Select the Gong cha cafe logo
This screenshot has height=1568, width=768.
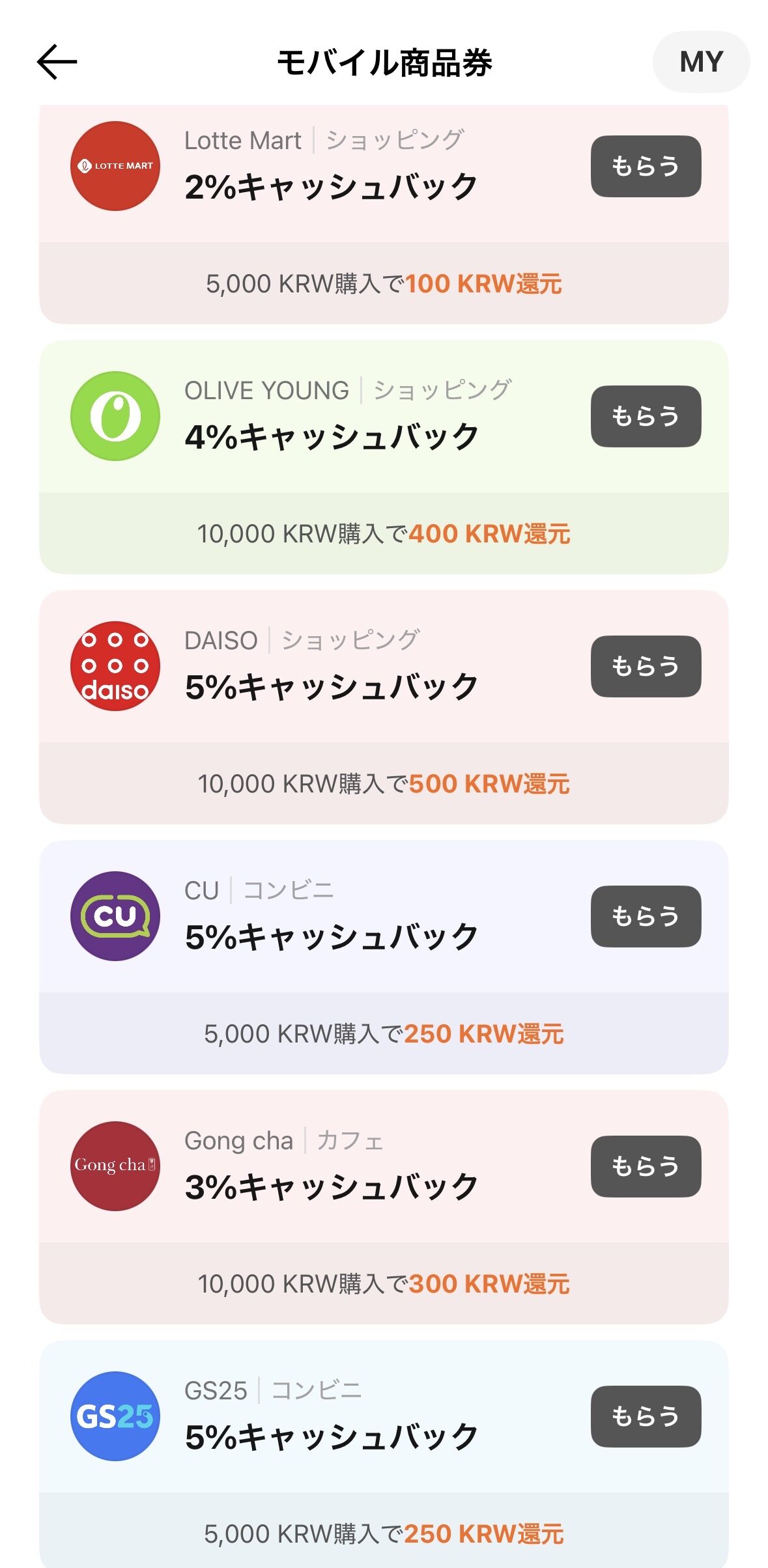point(115,1166)
